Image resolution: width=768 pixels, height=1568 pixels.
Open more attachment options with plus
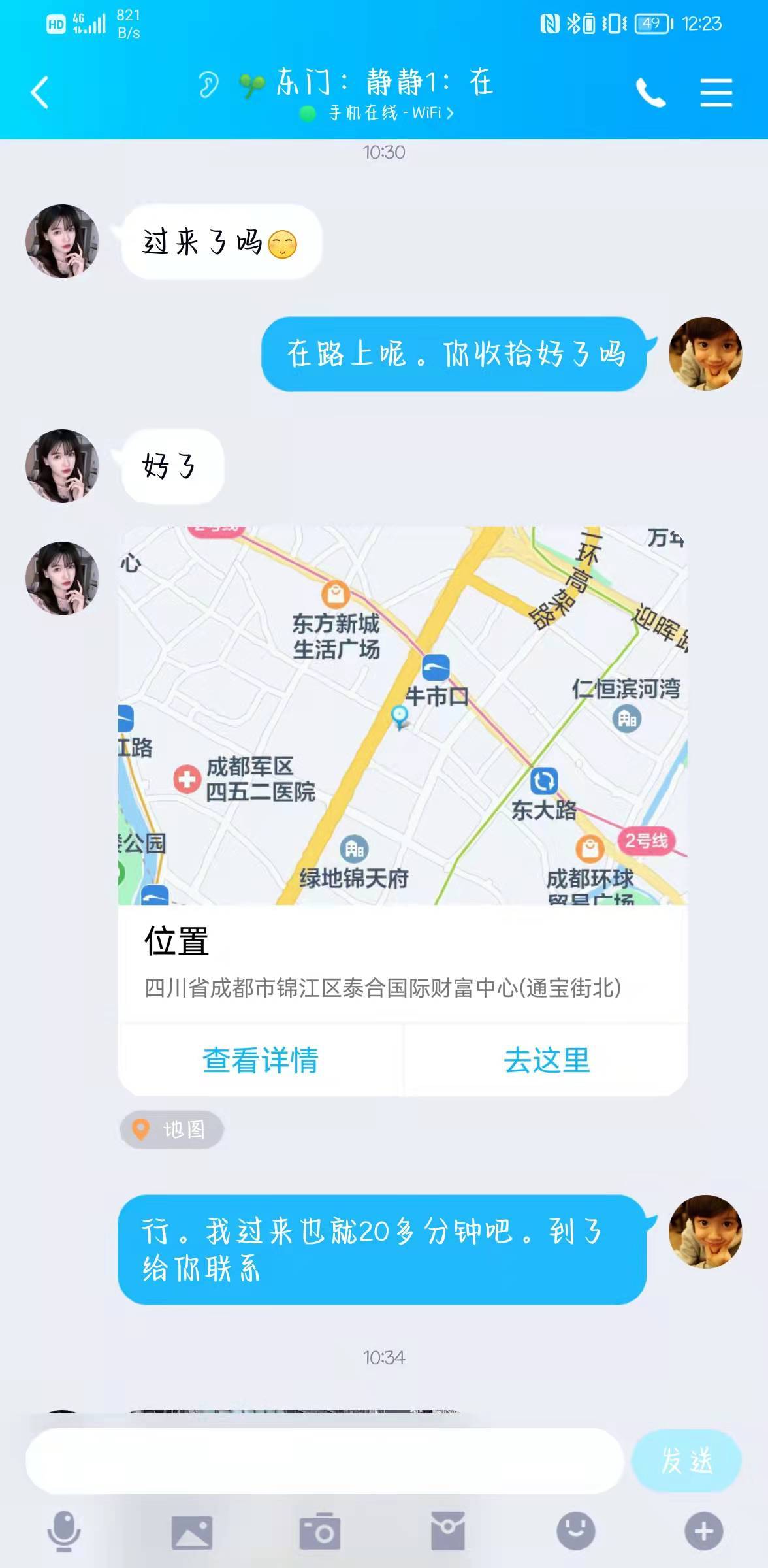click(703, 1531)
